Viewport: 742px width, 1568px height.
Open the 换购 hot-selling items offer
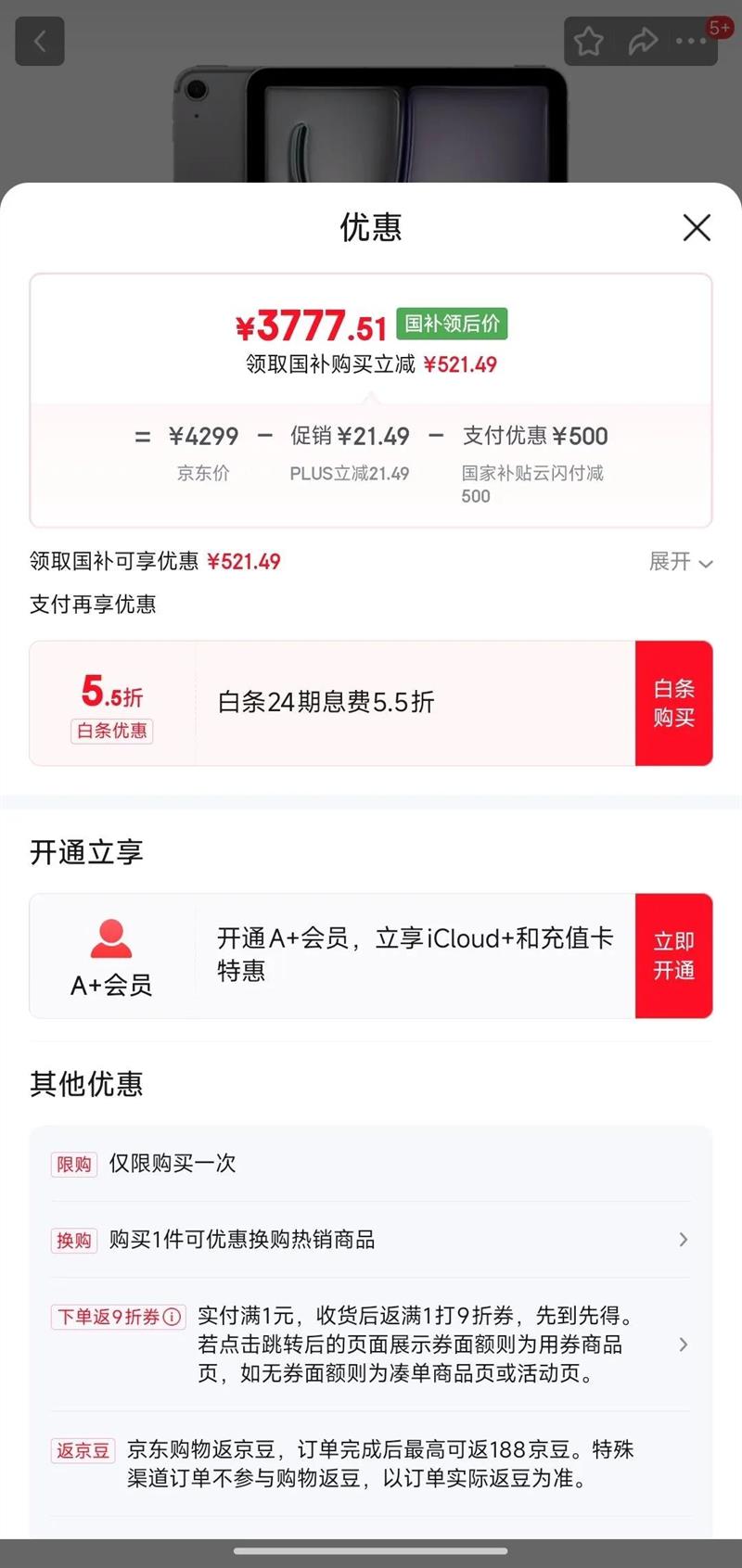click(371, 1240)
